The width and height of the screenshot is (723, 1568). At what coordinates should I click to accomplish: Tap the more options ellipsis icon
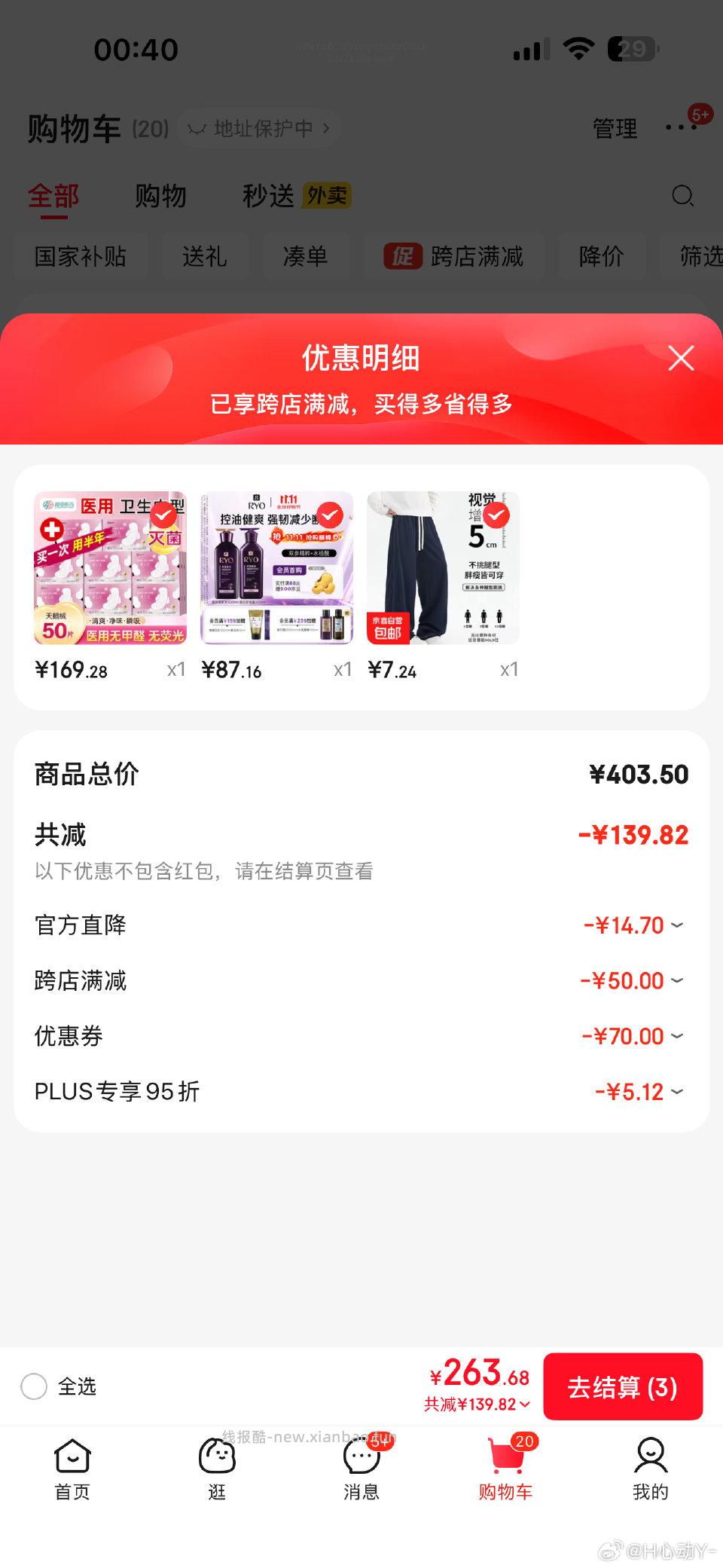(682, 128)
